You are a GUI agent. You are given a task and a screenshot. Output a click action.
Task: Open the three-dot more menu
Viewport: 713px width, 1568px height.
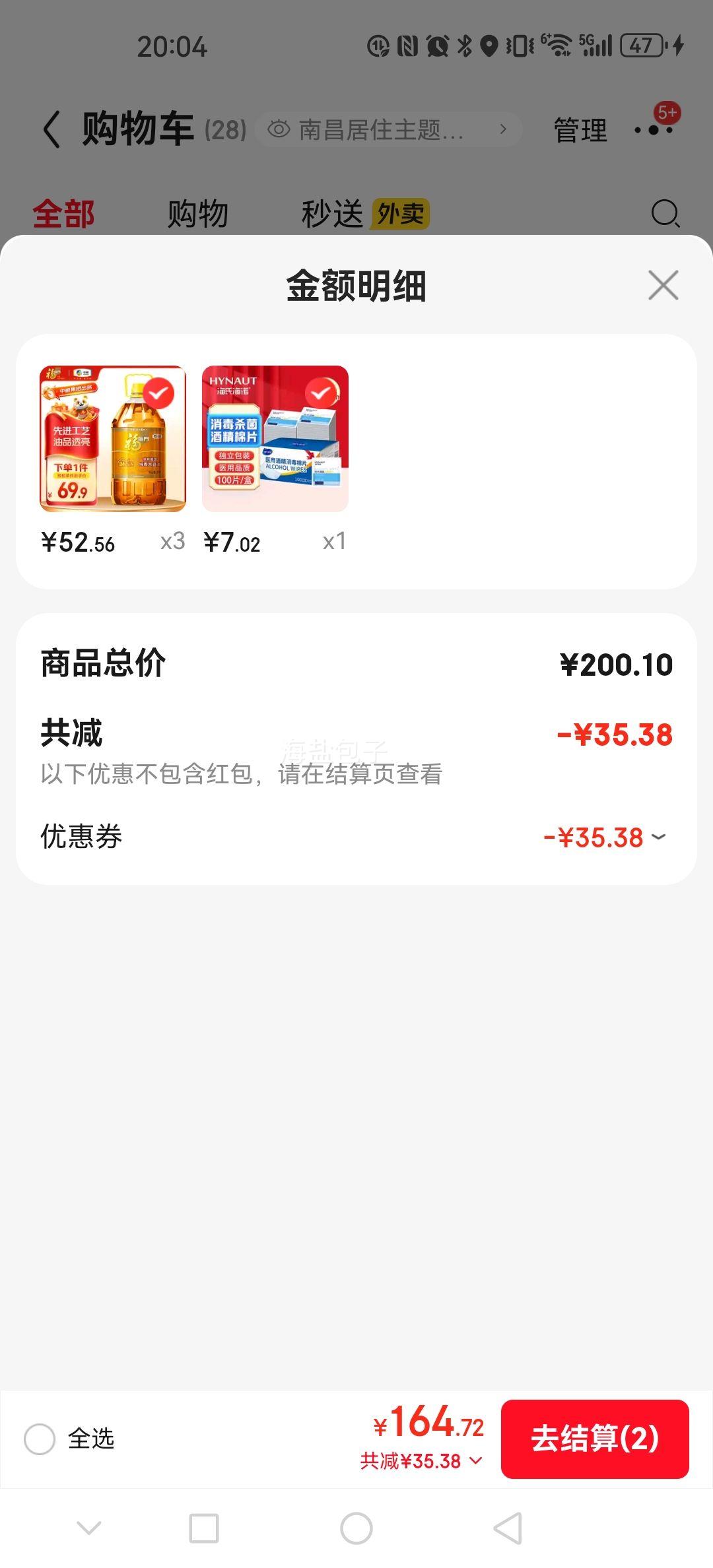coord(654,129)
